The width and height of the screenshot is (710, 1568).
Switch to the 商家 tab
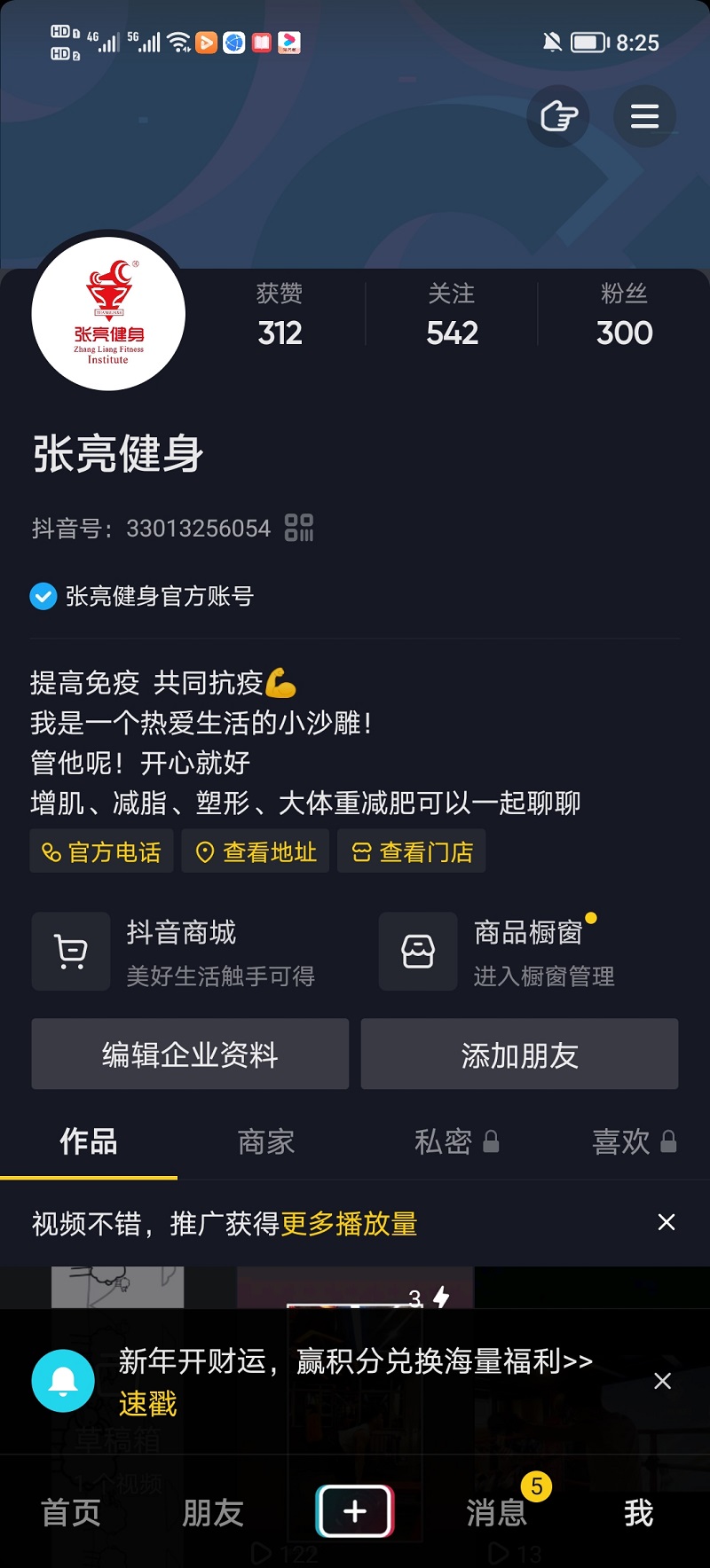[x=266, y=1141]
